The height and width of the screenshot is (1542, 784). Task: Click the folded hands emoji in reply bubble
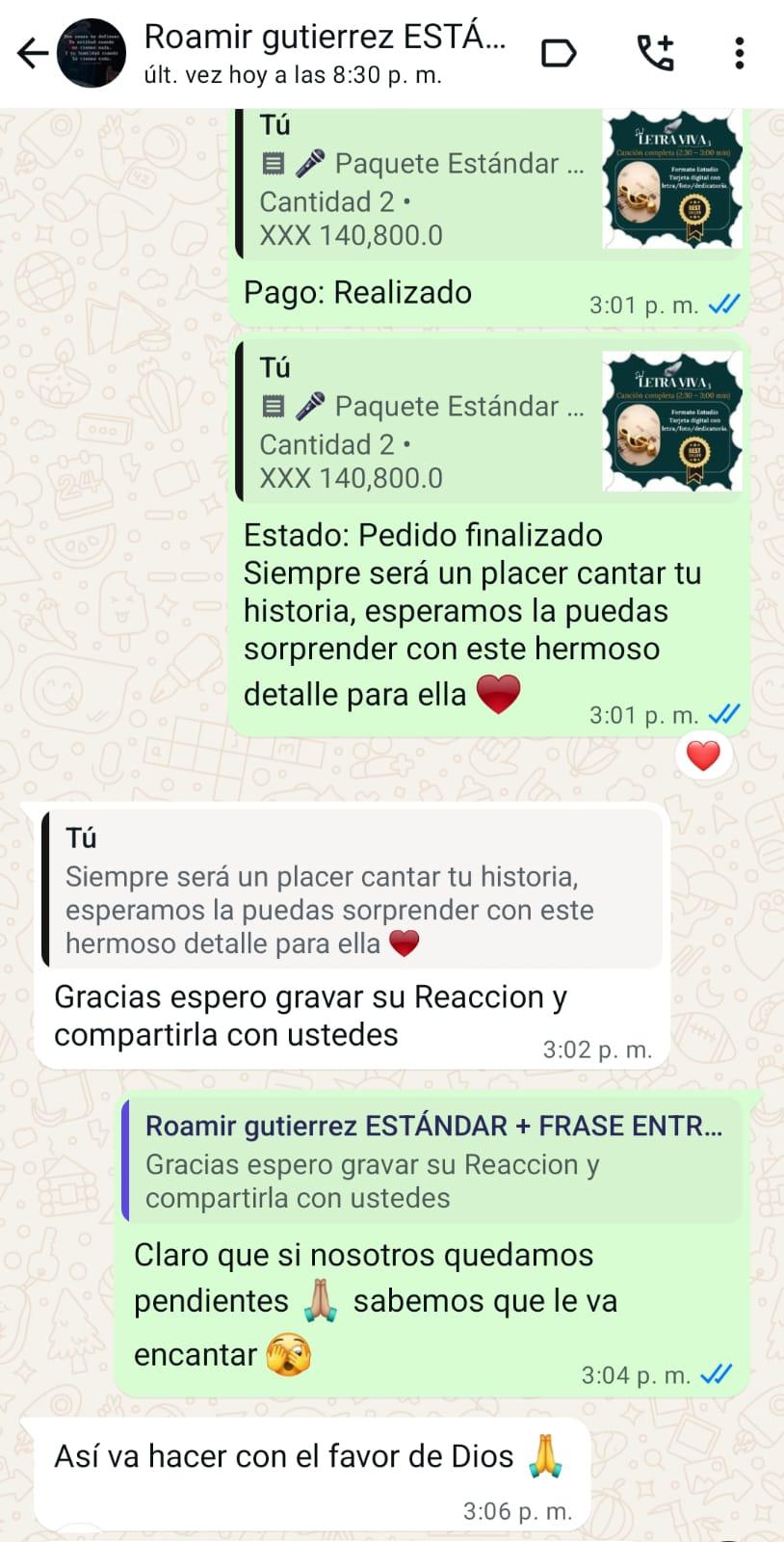coord(323,1300)
